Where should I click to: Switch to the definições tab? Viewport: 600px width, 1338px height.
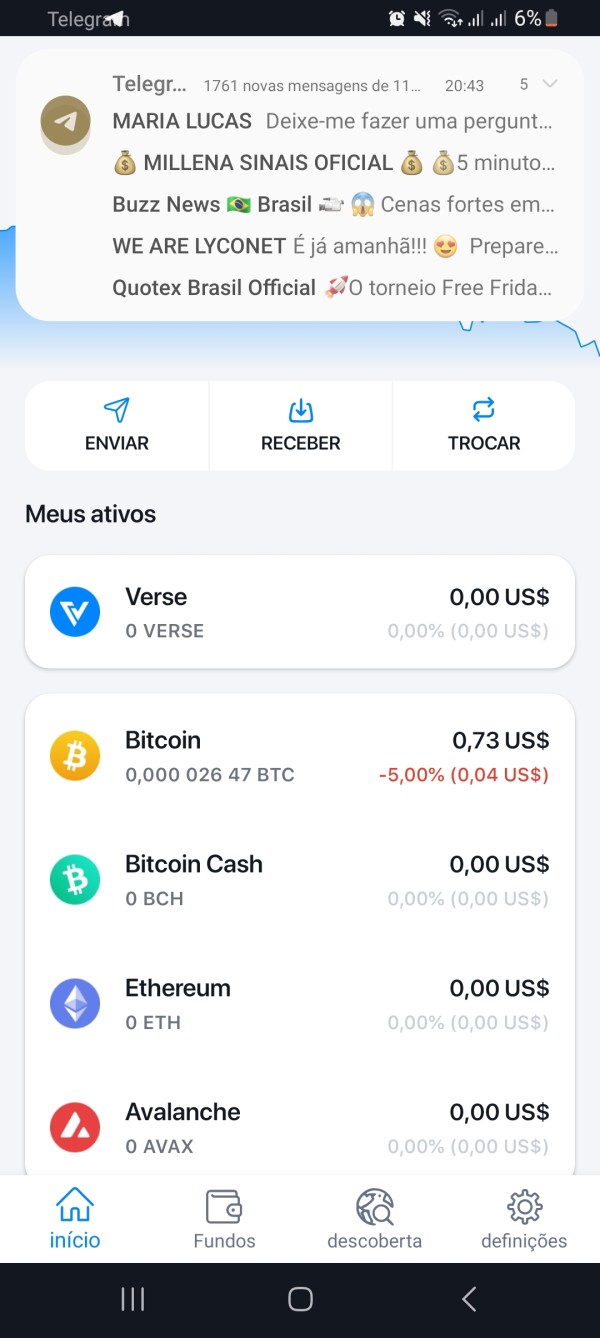[x=524, y=1219]
